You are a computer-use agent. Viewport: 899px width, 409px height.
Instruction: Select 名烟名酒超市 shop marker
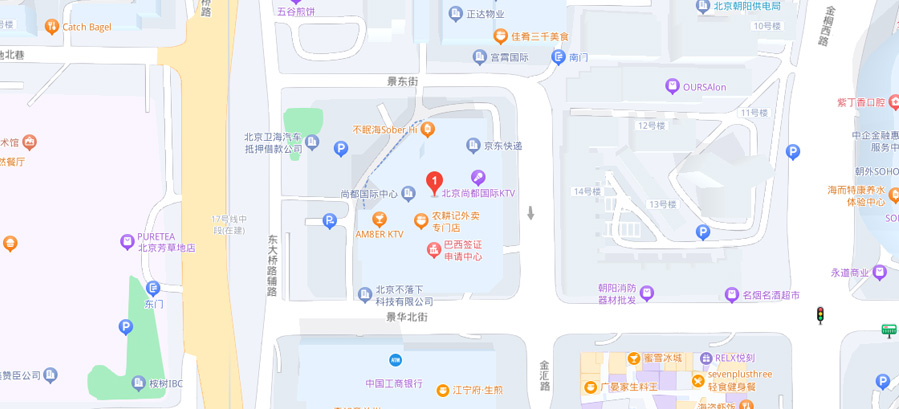coord(730,295)
